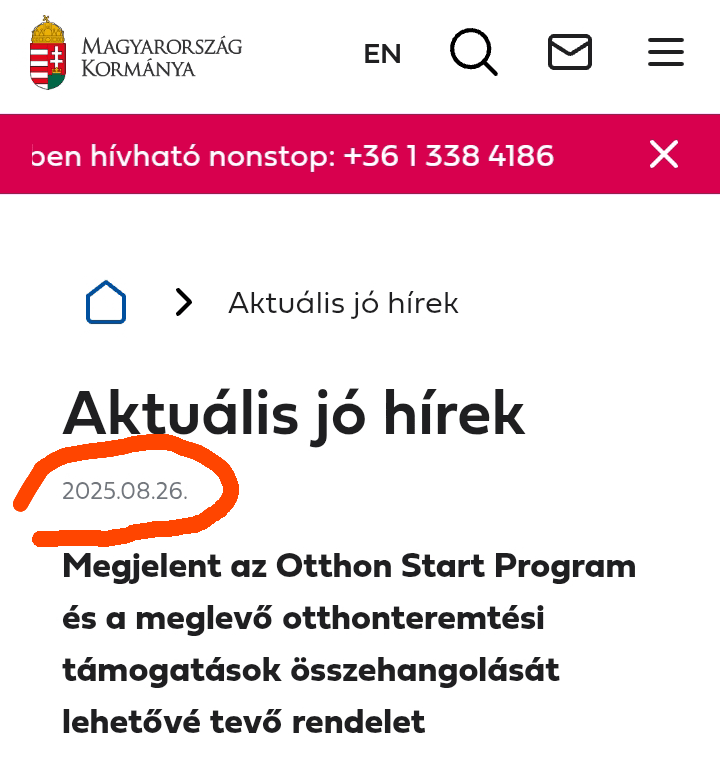
Task: Switch site language to EN
Action: (382, 54)
